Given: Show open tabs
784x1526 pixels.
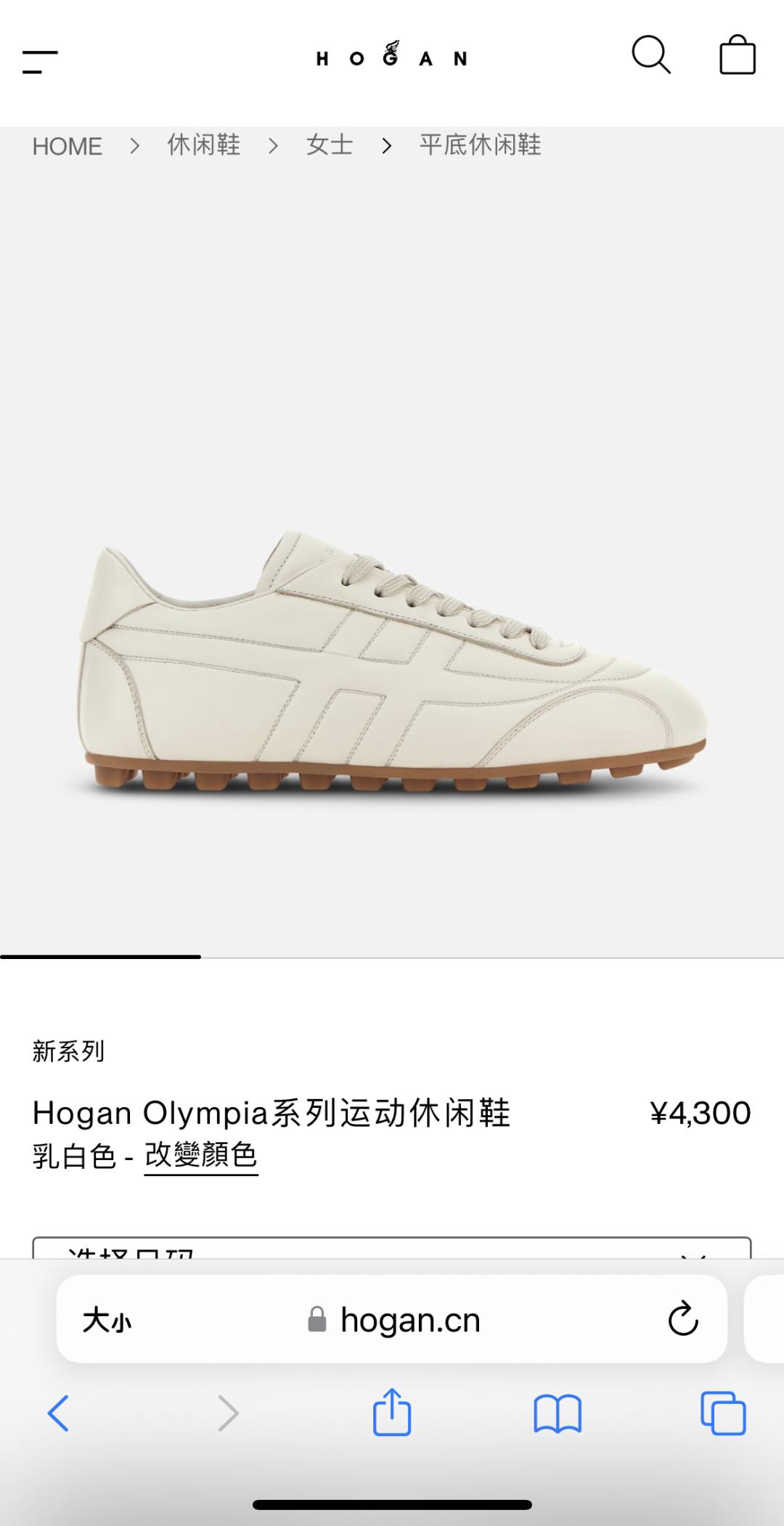Looking at the screenshot, I should point(723,1413).
